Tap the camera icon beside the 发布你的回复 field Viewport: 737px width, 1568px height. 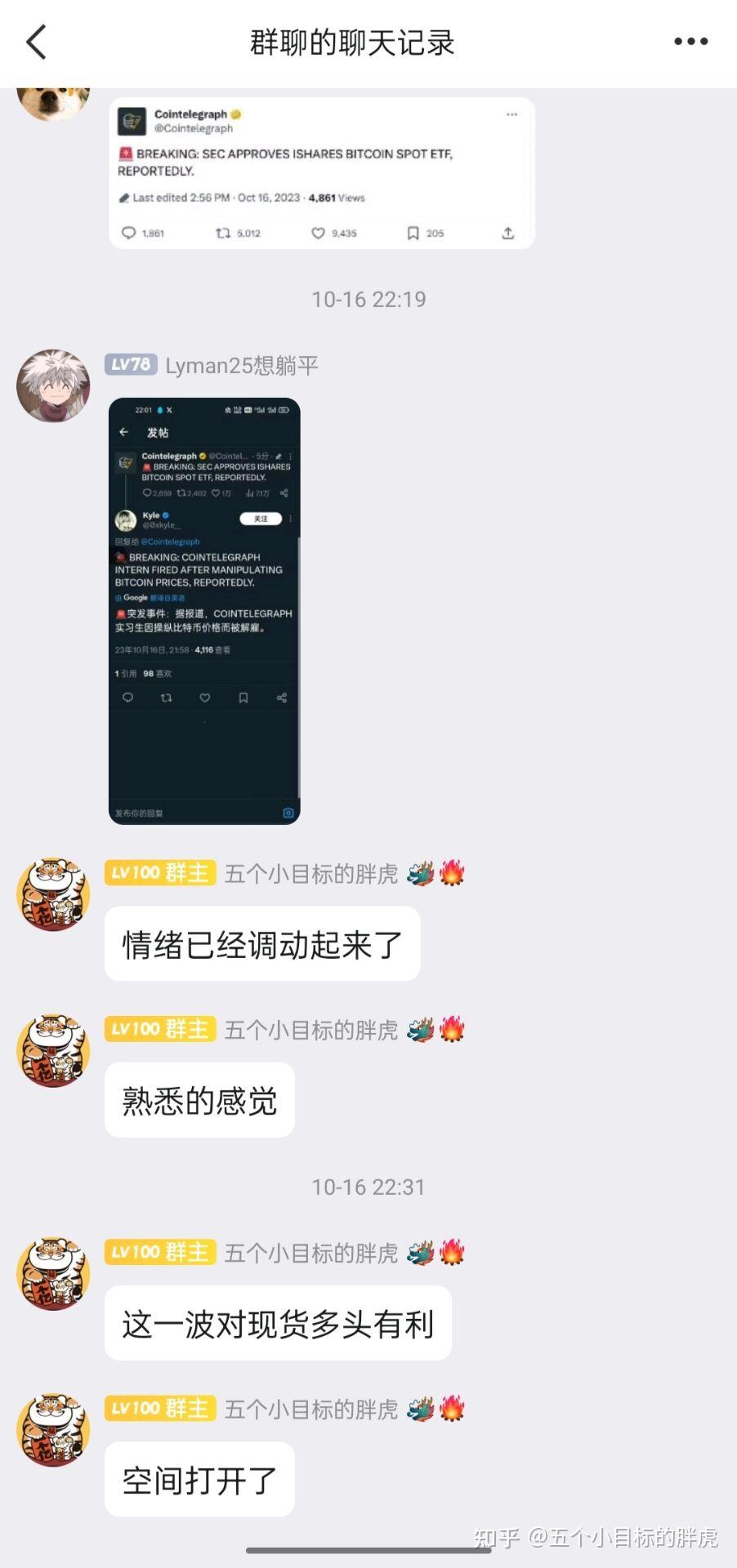(x=288, y=811)
